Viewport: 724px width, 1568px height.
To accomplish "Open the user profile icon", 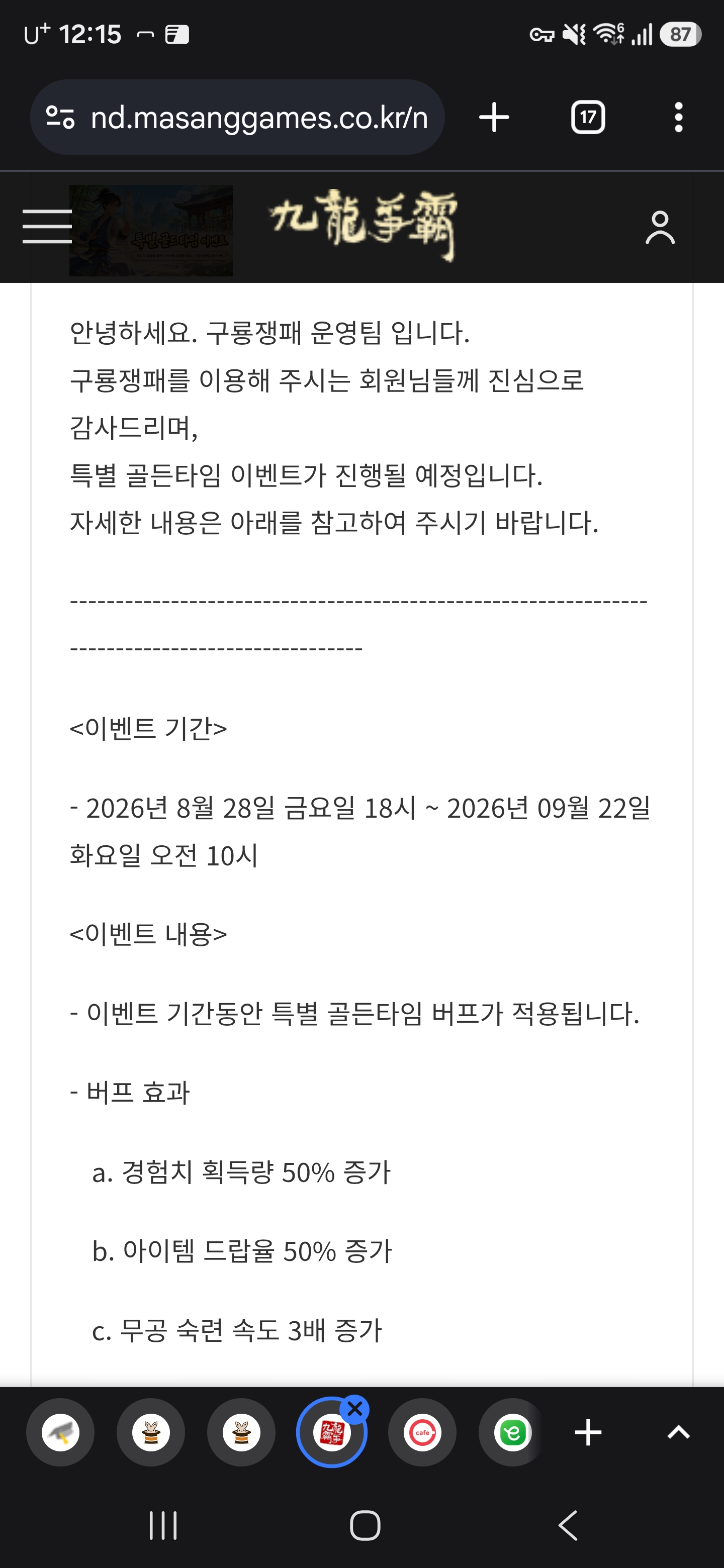I will pyautogui.click(x=660, y=228).
